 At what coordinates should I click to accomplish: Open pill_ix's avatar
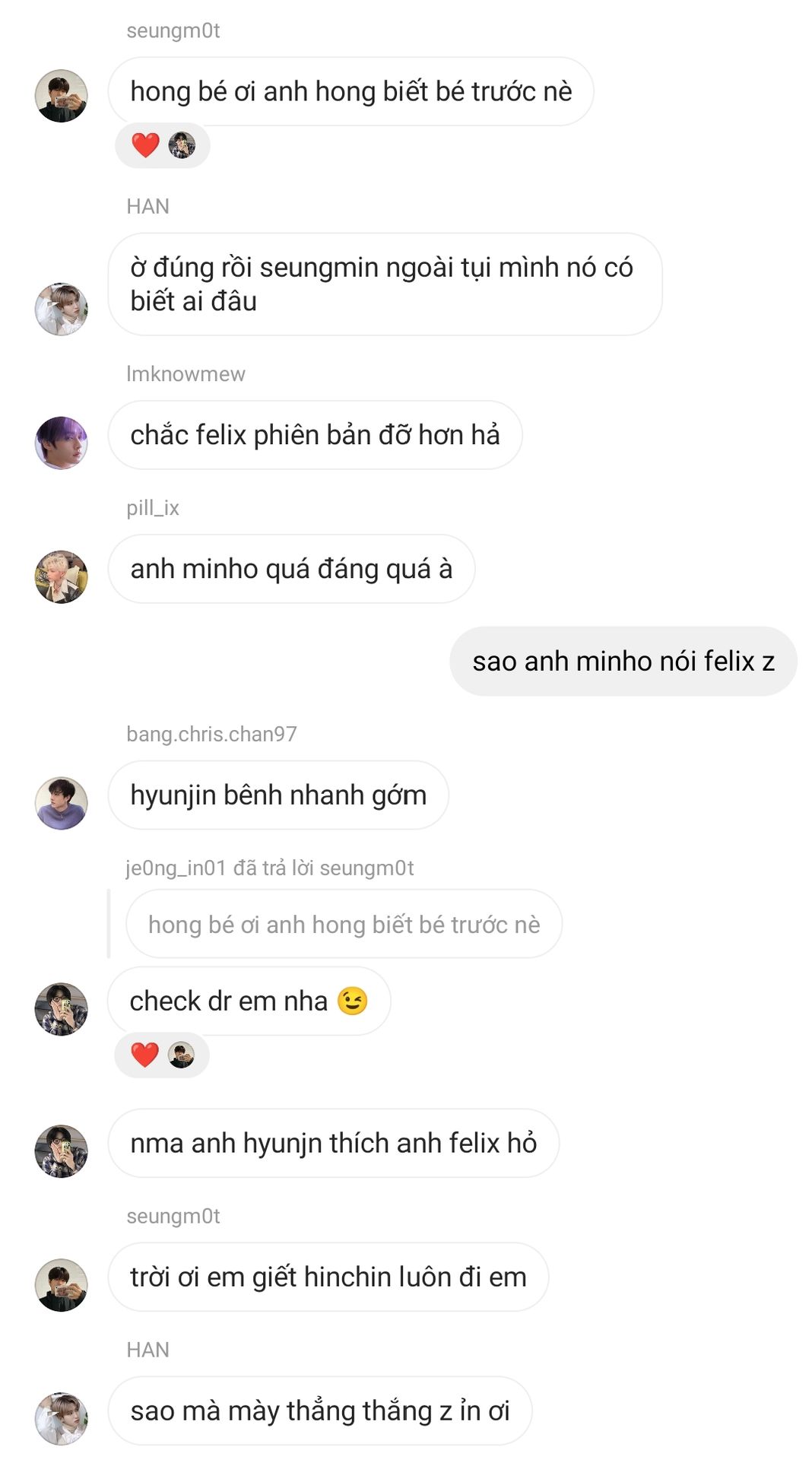tap(62, 576)
